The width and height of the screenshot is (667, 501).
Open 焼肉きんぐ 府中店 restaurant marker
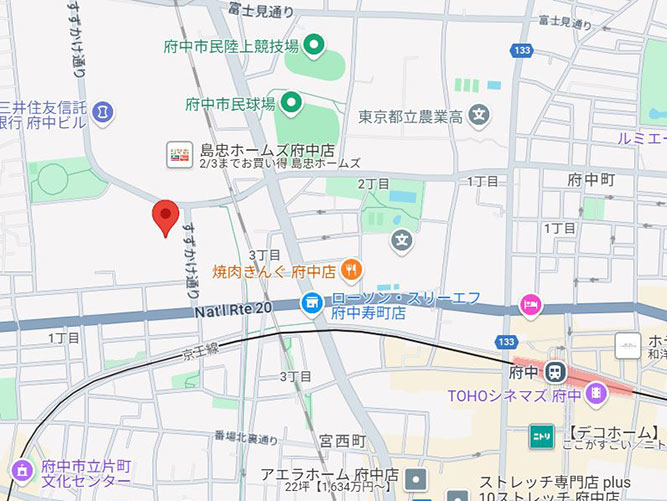click(x=351, y=269)
